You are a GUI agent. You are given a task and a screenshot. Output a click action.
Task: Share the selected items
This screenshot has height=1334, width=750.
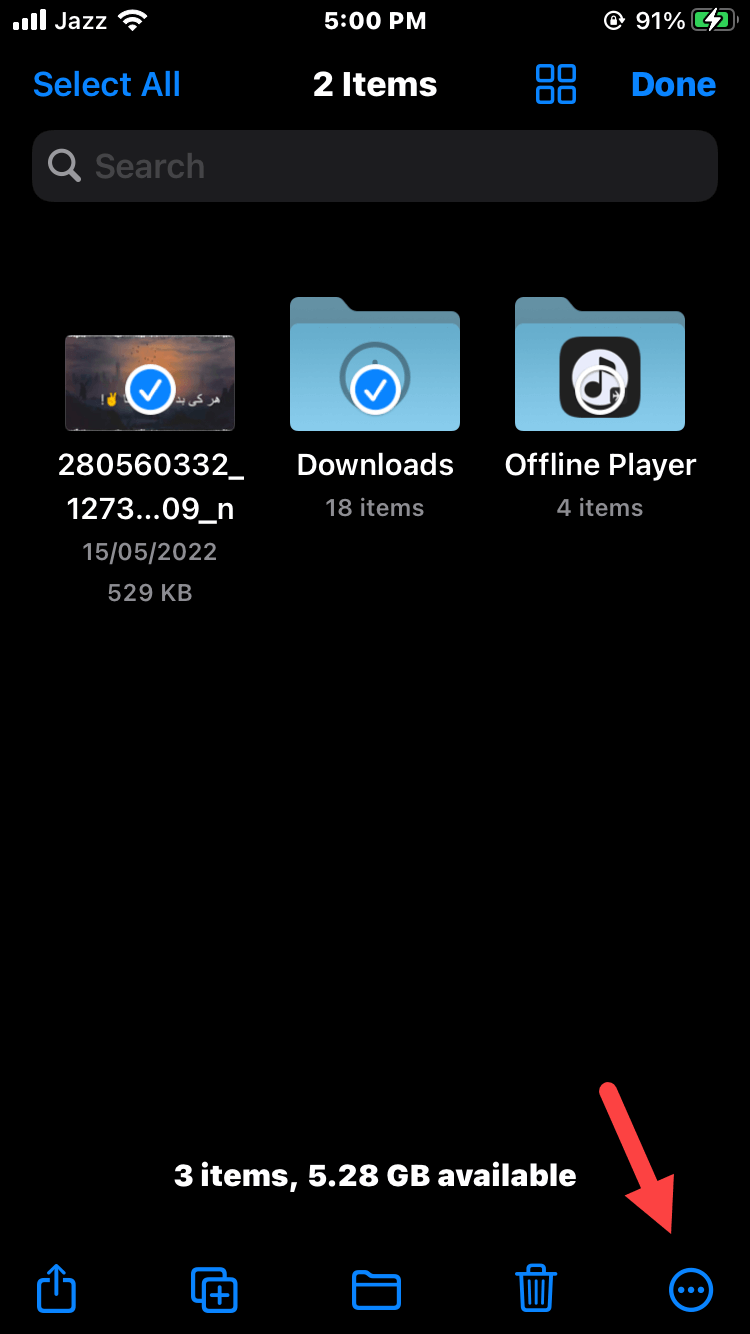(57, 1288)
